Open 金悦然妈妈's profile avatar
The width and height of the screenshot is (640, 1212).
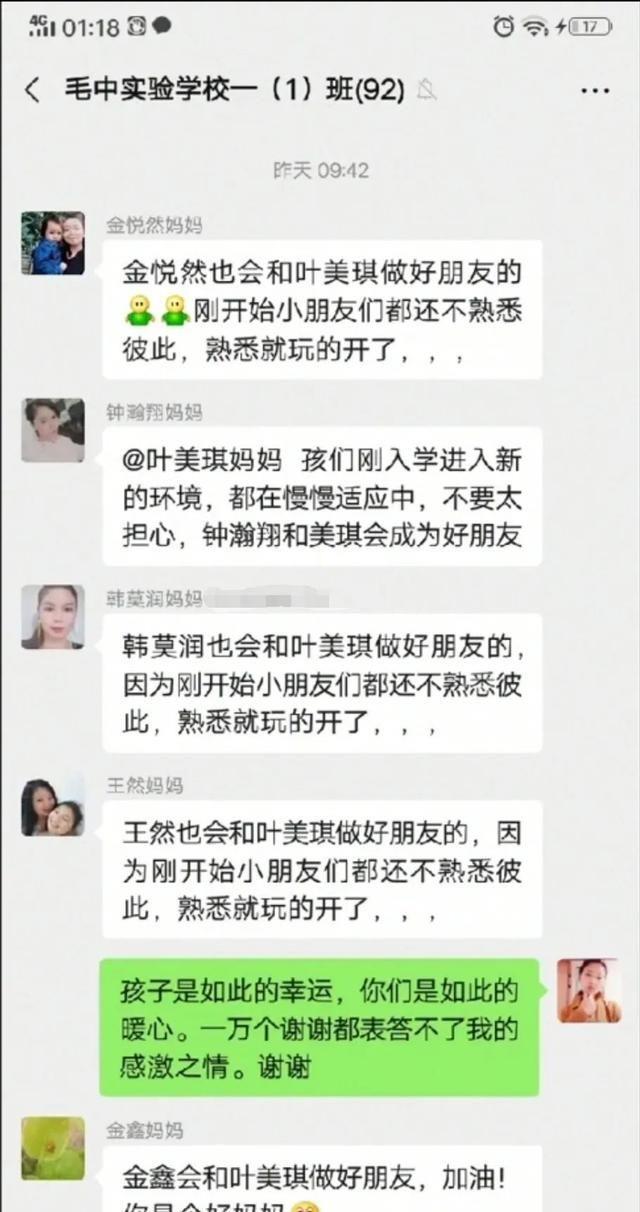52,243
